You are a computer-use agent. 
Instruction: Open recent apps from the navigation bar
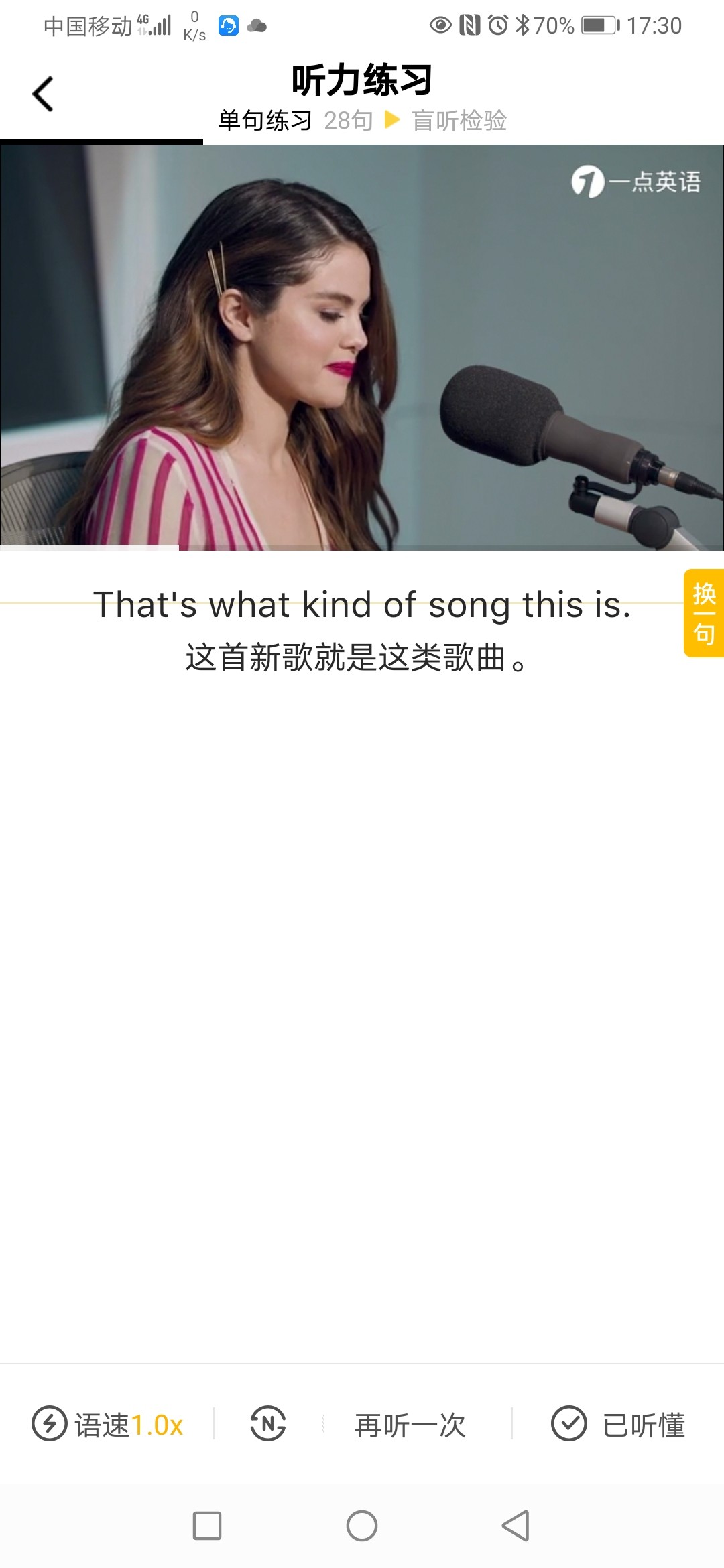[x=207, y=1526]
